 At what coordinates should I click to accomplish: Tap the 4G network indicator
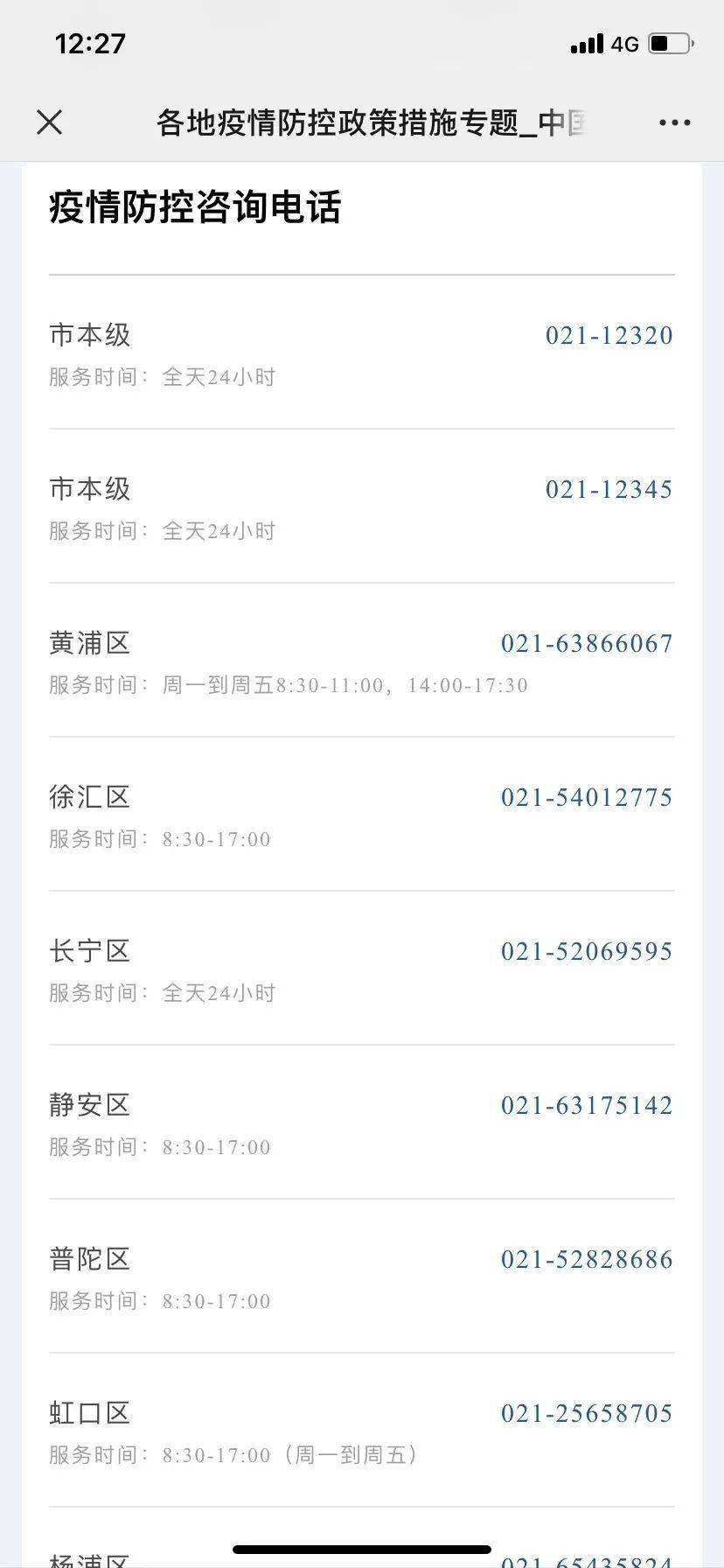(x=623, y=44)
